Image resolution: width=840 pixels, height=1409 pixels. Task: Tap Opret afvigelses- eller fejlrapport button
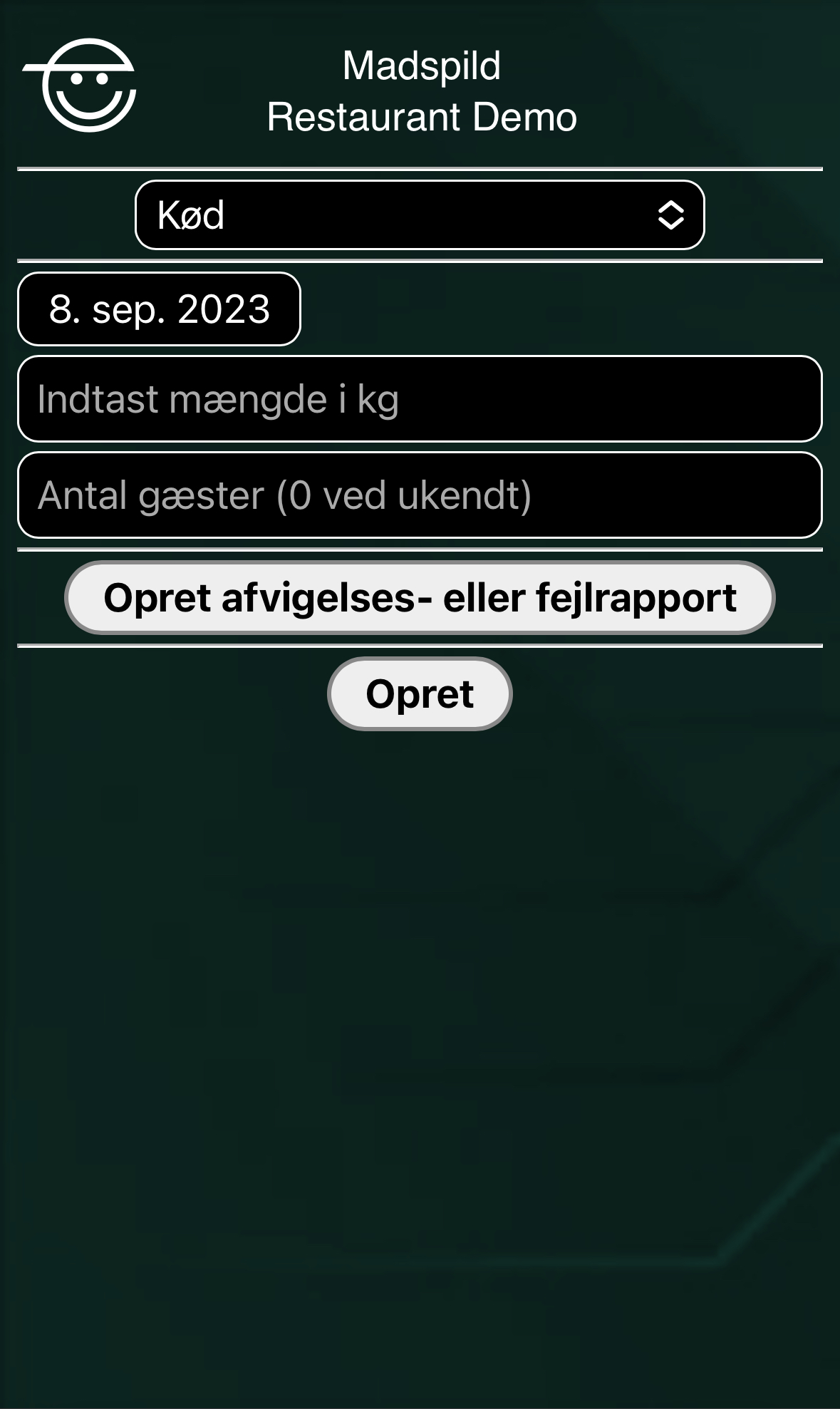[420, 598]
